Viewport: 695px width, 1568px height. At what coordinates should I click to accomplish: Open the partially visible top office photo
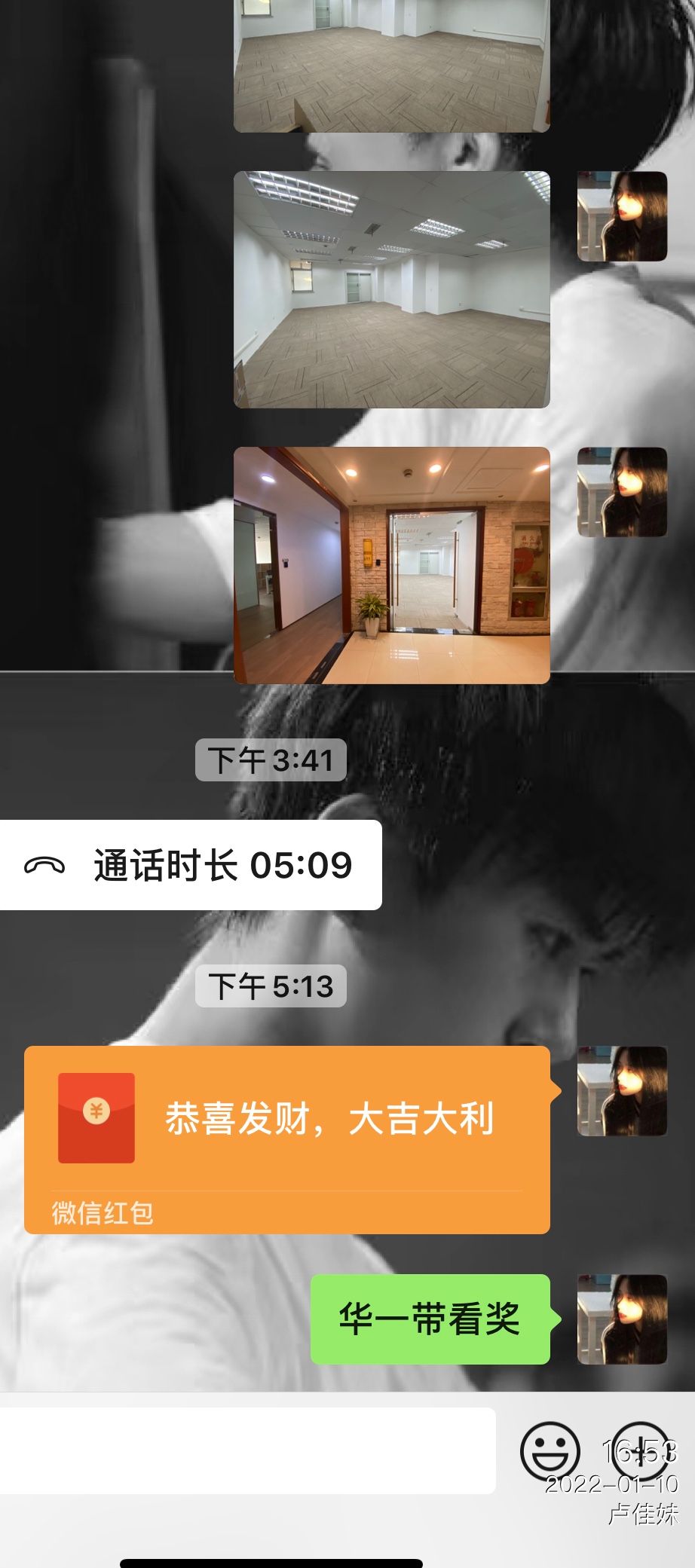(391, 66)
